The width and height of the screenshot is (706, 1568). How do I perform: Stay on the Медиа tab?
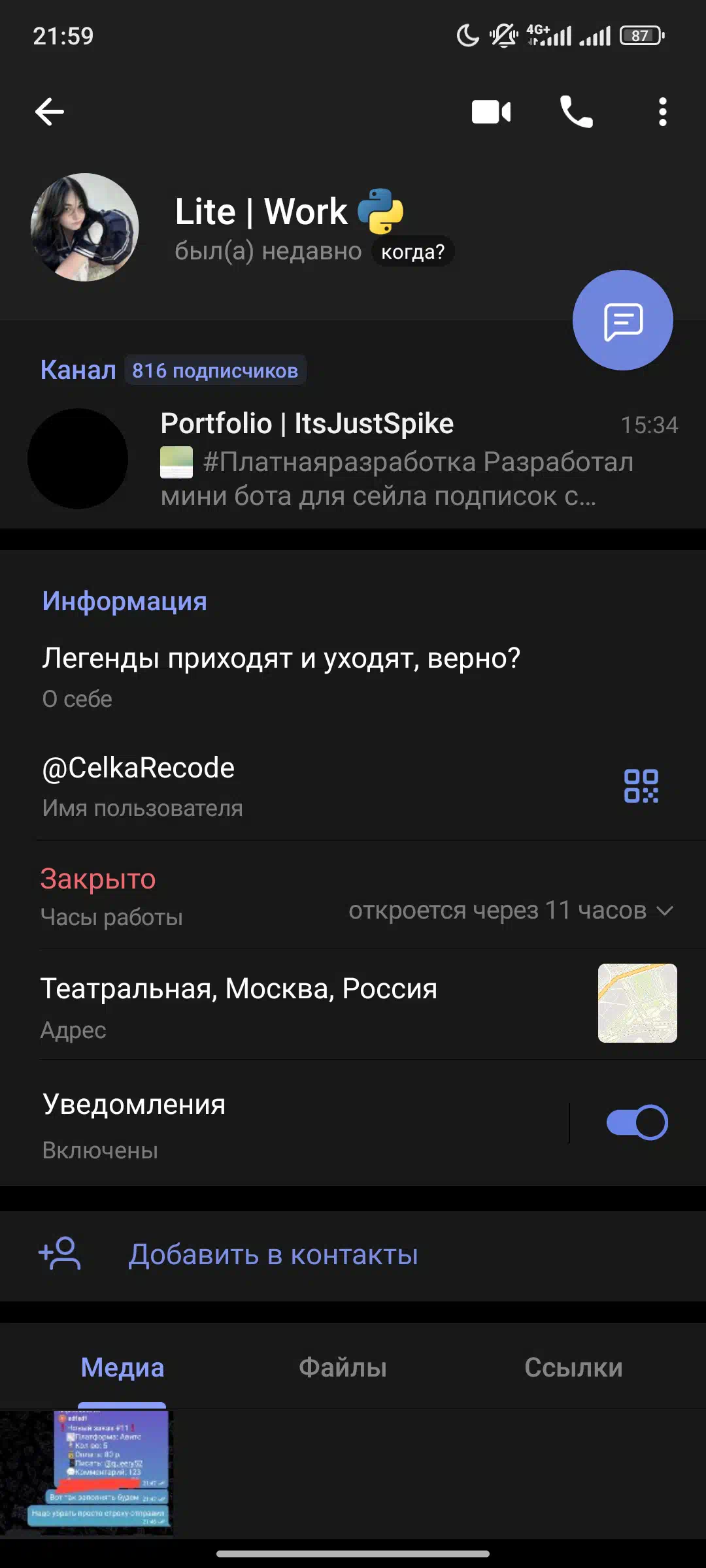[x=122, y=1367]
